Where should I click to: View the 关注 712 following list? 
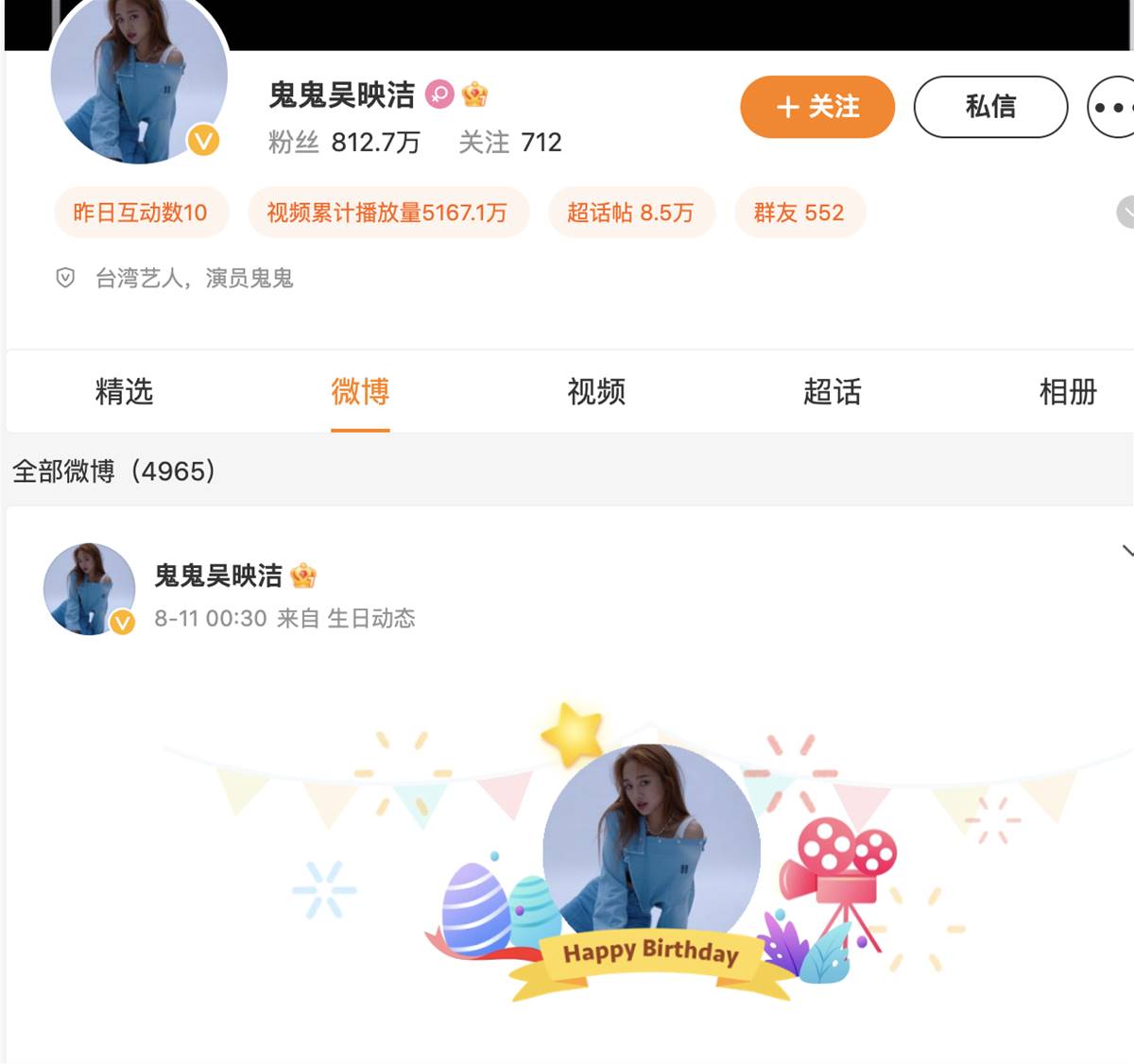[x=510, y=142]
